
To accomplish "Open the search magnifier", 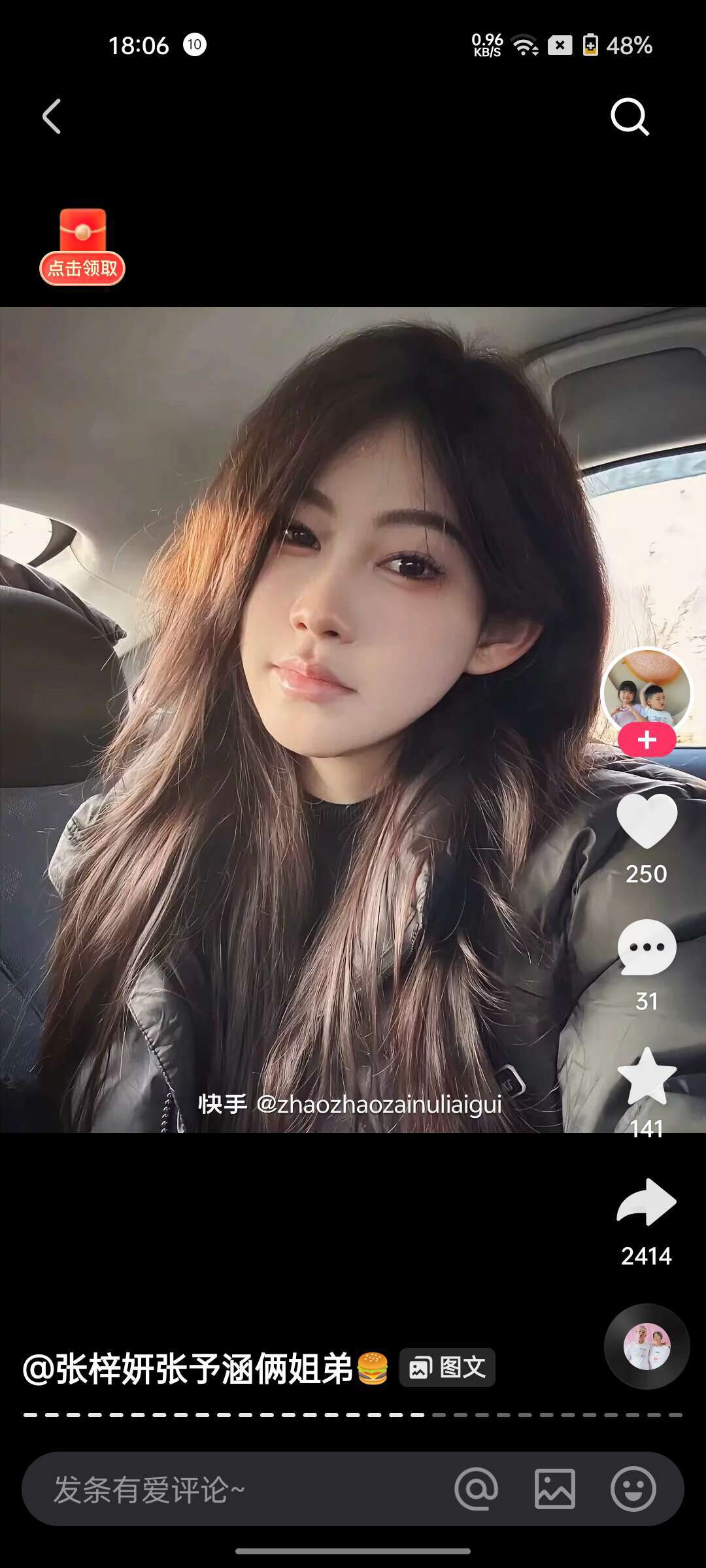I will point(630,117).
